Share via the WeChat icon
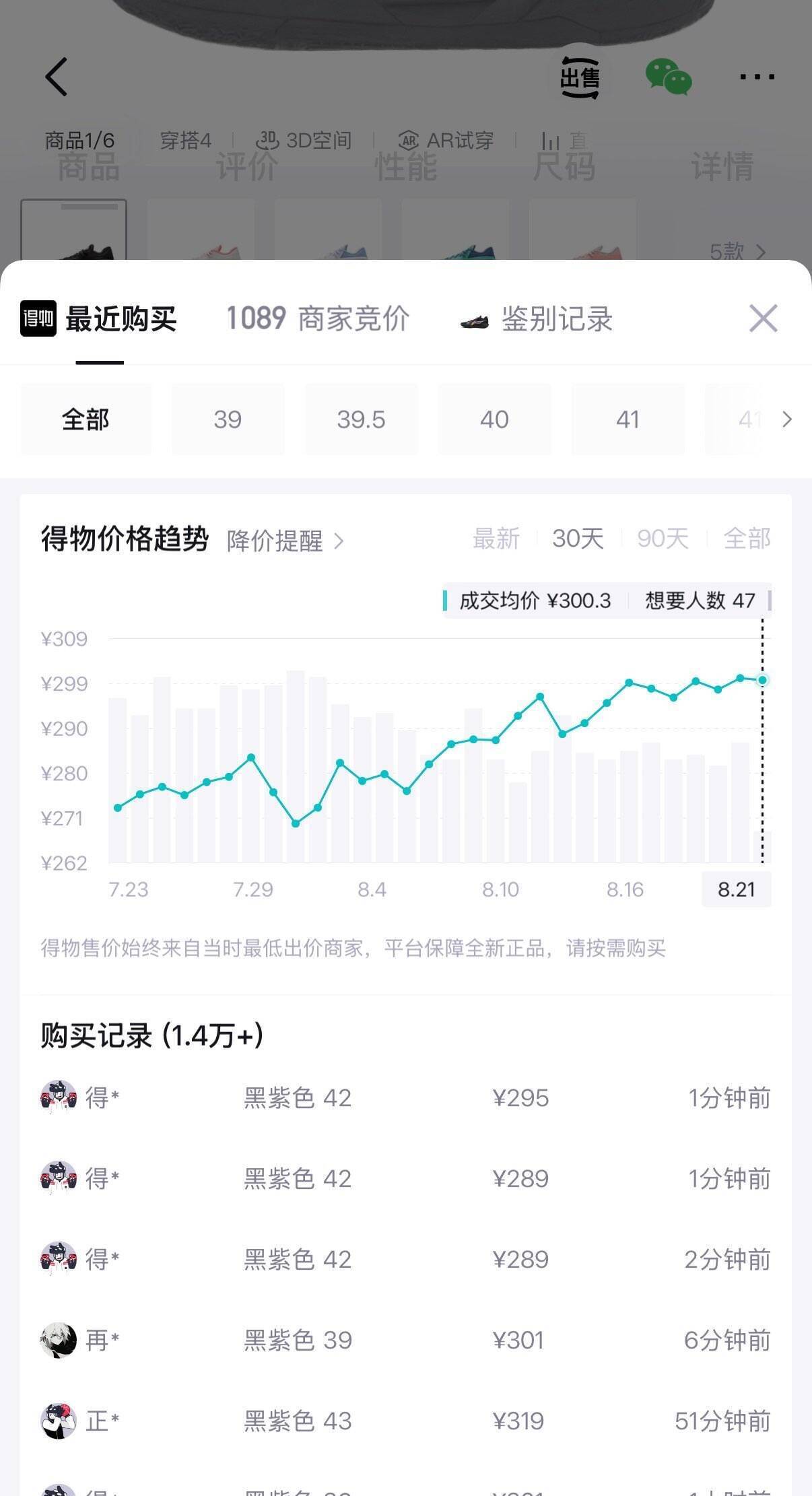 tap(668, 77)
